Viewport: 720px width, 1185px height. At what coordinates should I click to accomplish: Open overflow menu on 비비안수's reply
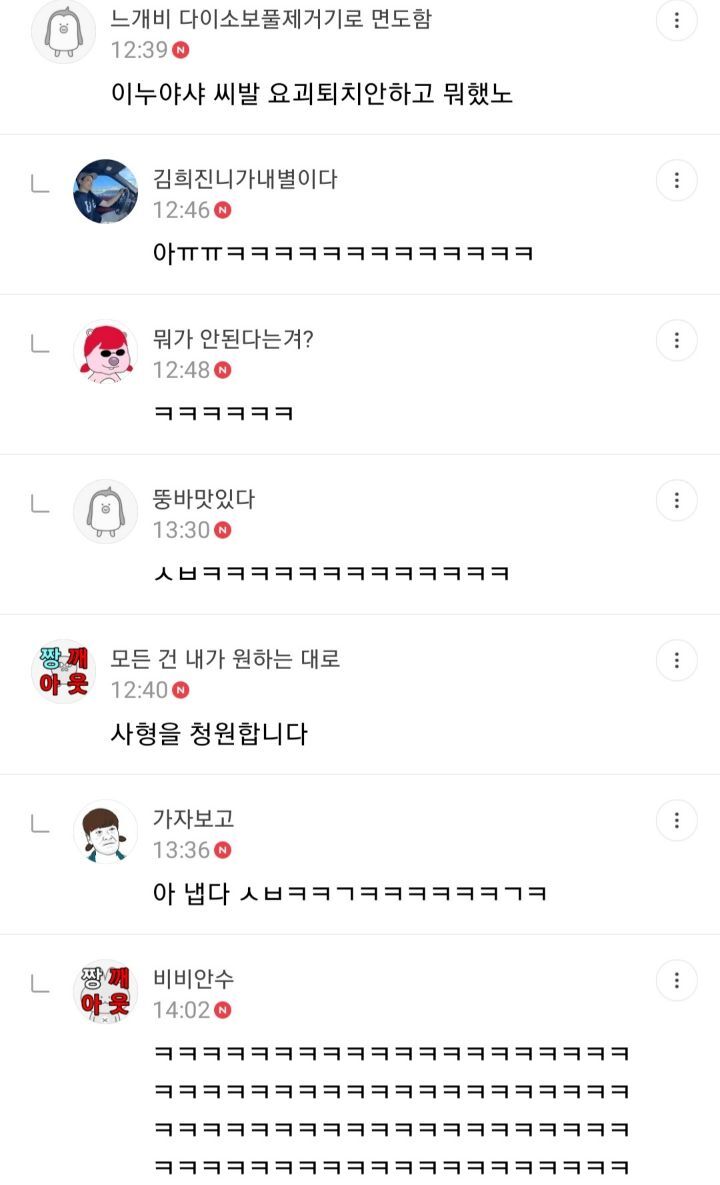677,981
